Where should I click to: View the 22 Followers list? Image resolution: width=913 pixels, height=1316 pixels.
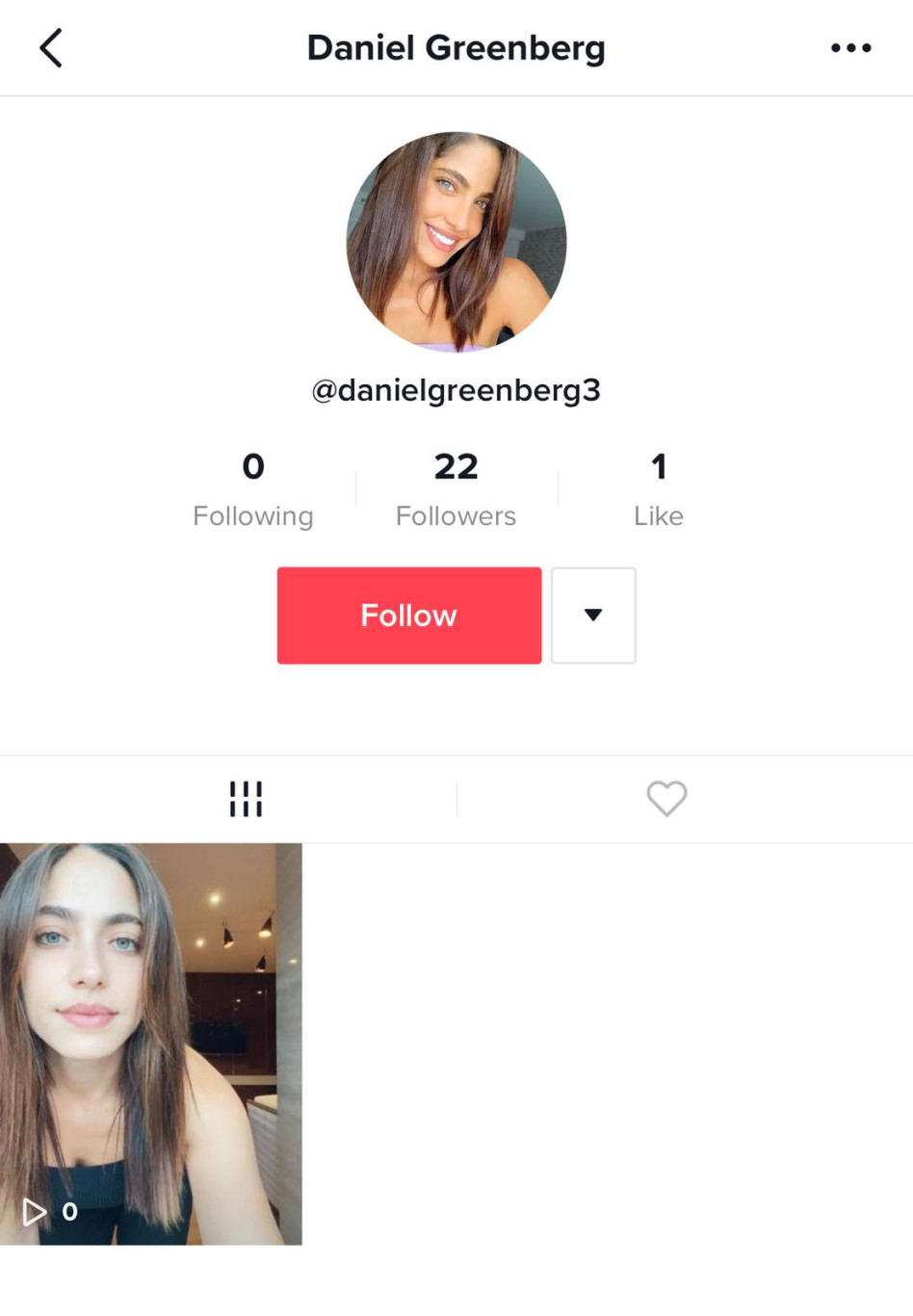tap(456, 489)
